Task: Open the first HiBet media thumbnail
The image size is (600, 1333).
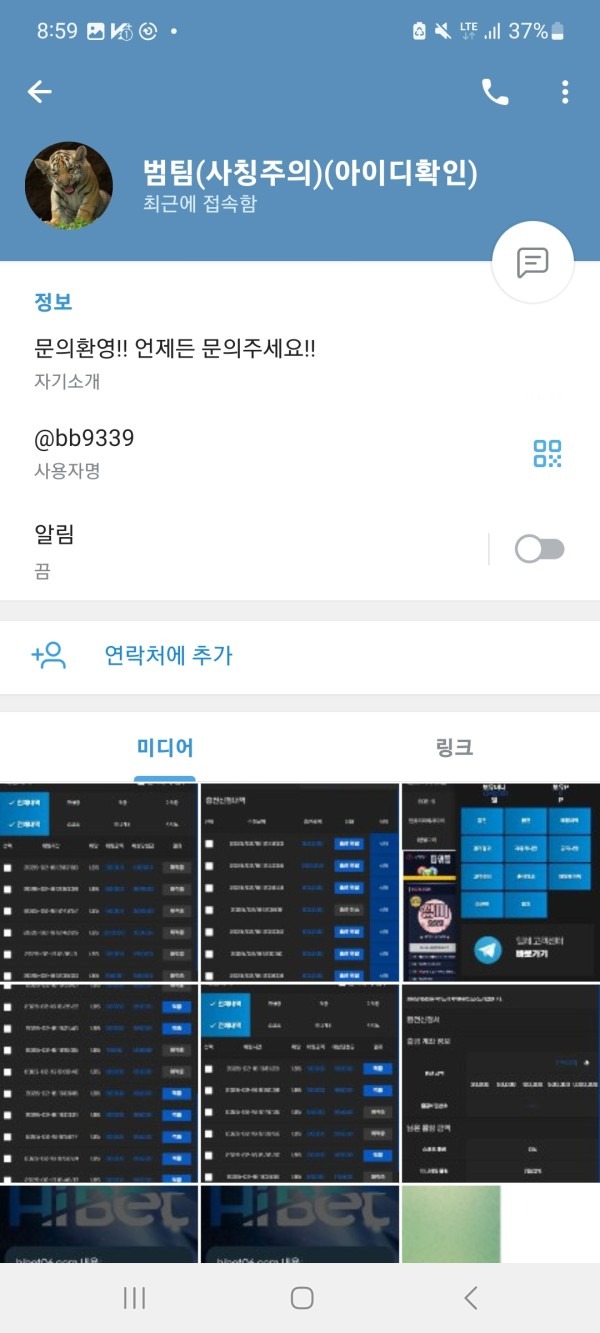Action: [99, 1225]
